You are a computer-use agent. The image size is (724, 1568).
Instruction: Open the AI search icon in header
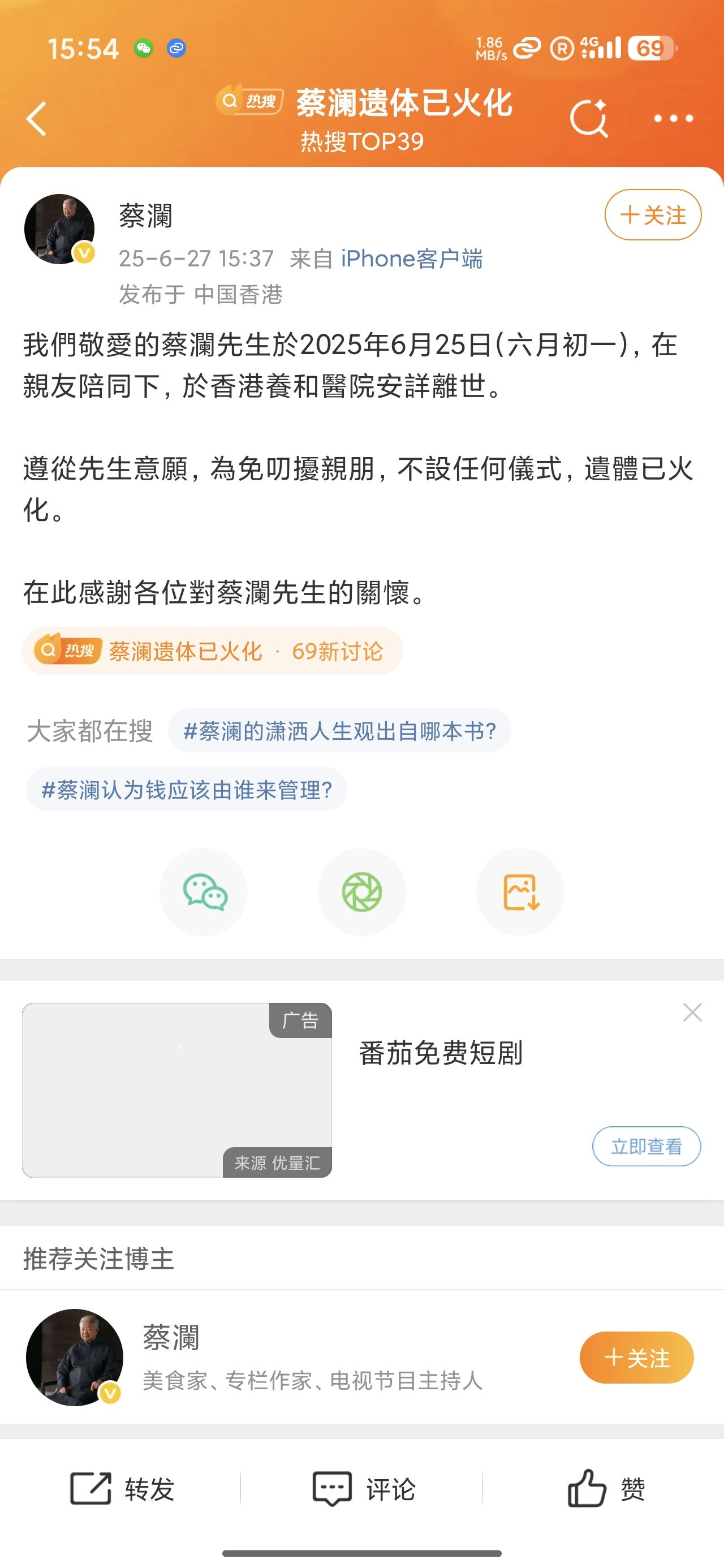[x=589, y=118]
